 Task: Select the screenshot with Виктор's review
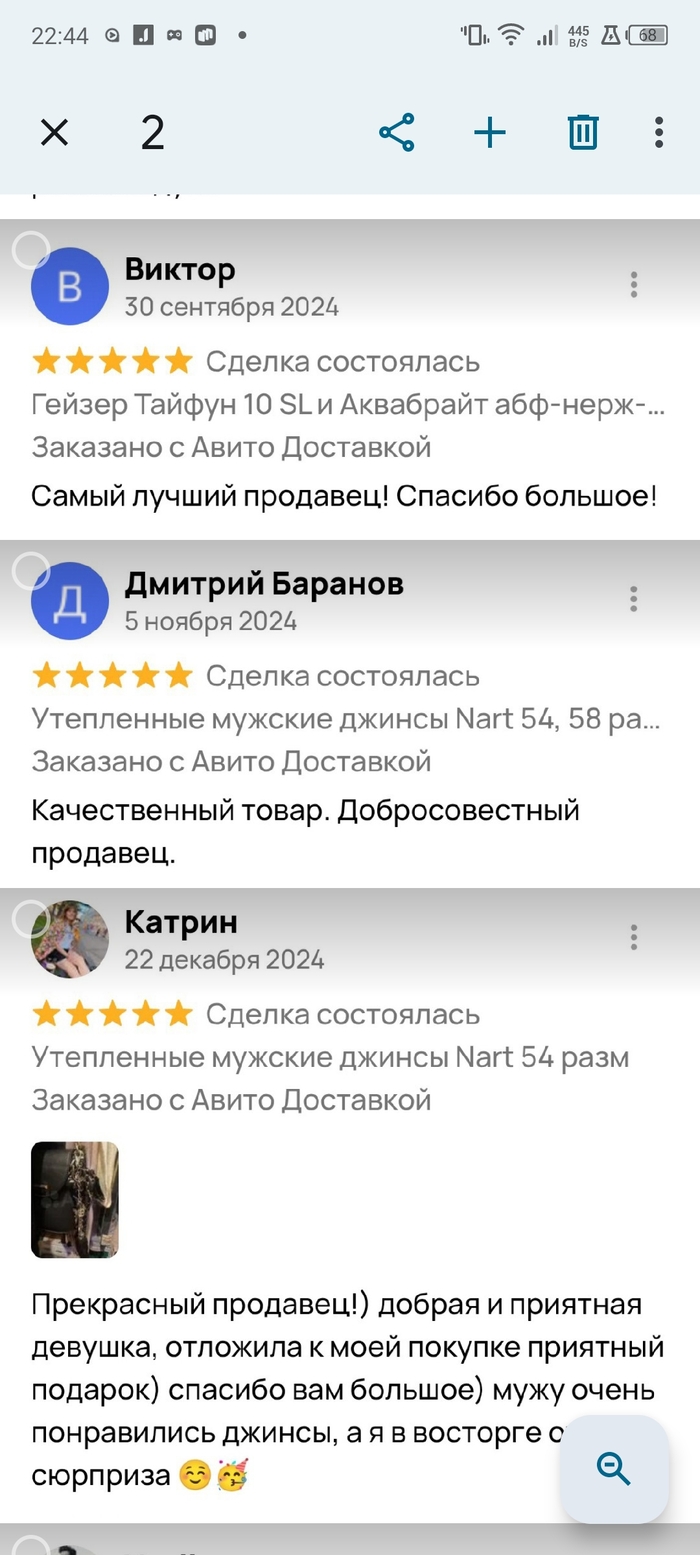tap(31, 250)
